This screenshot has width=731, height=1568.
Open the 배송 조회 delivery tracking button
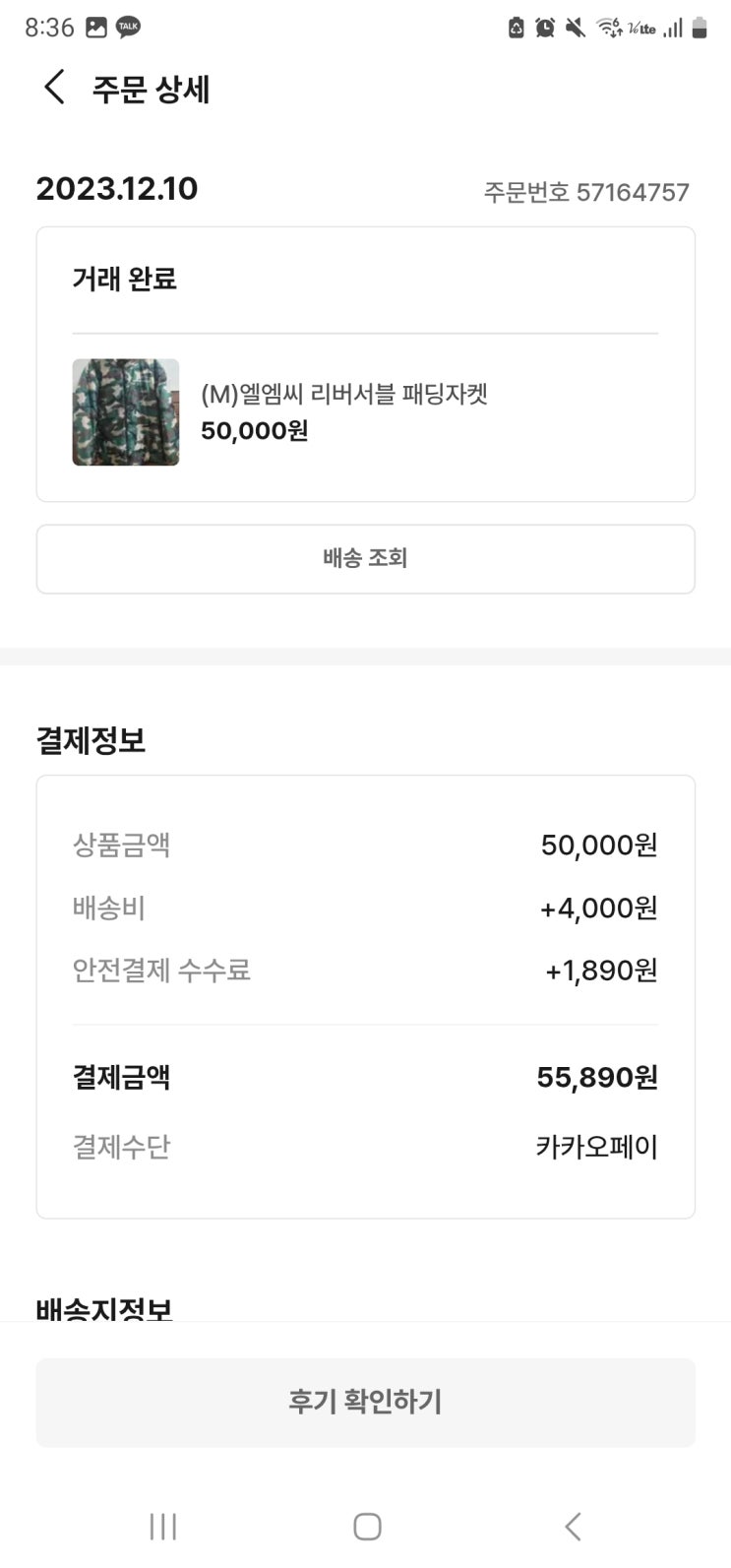(x=365, y=558)
